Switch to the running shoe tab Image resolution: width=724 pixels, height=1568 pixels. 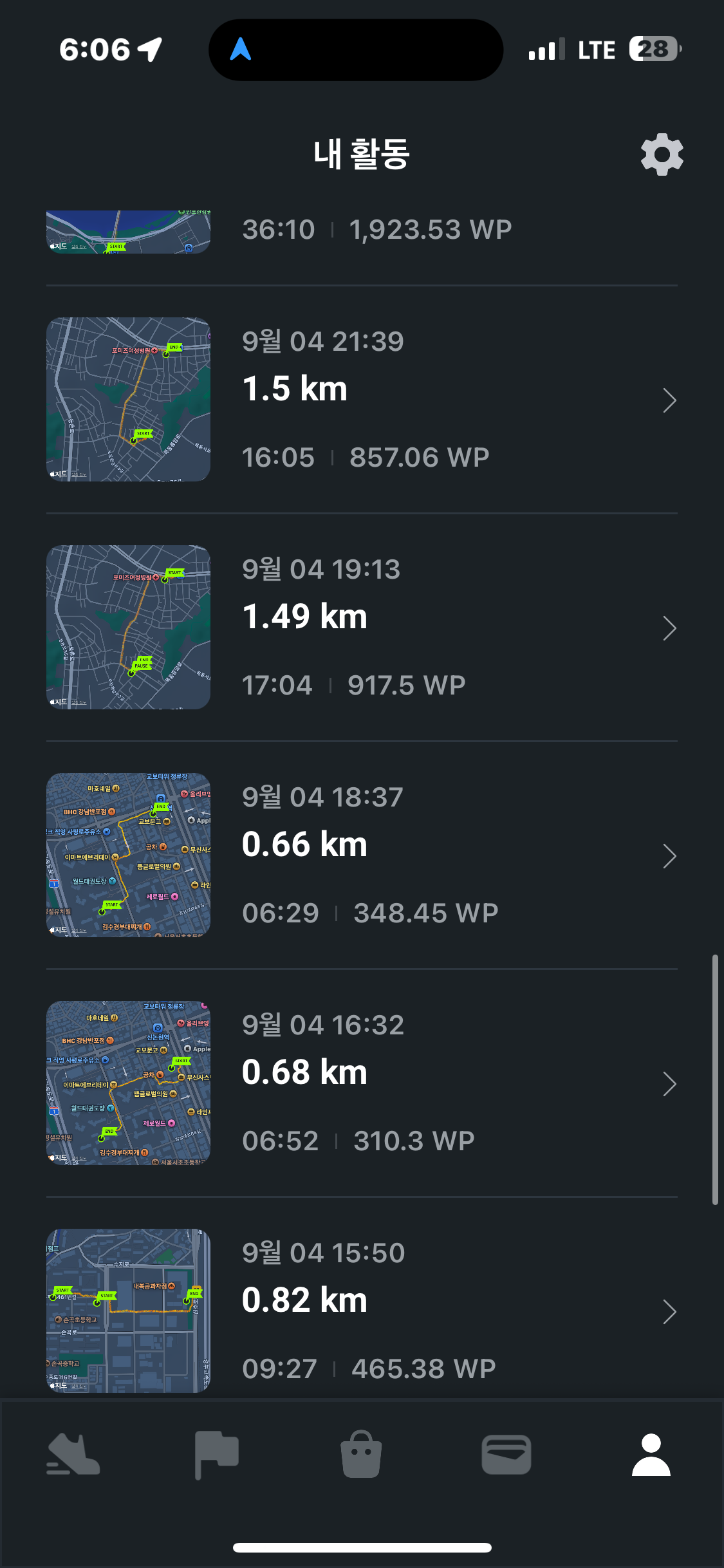73,1455
